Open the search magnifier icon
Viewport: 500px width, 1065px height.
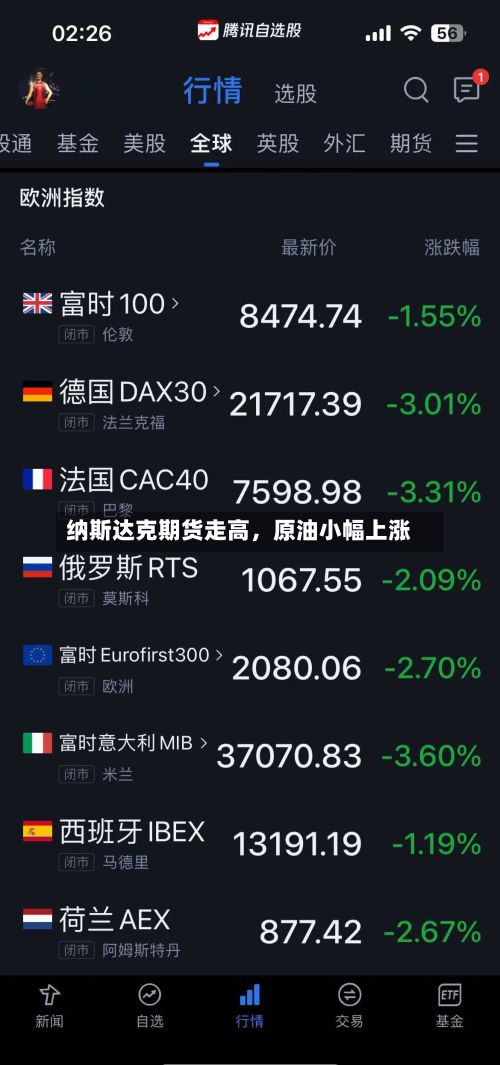(x=416, y=90)
